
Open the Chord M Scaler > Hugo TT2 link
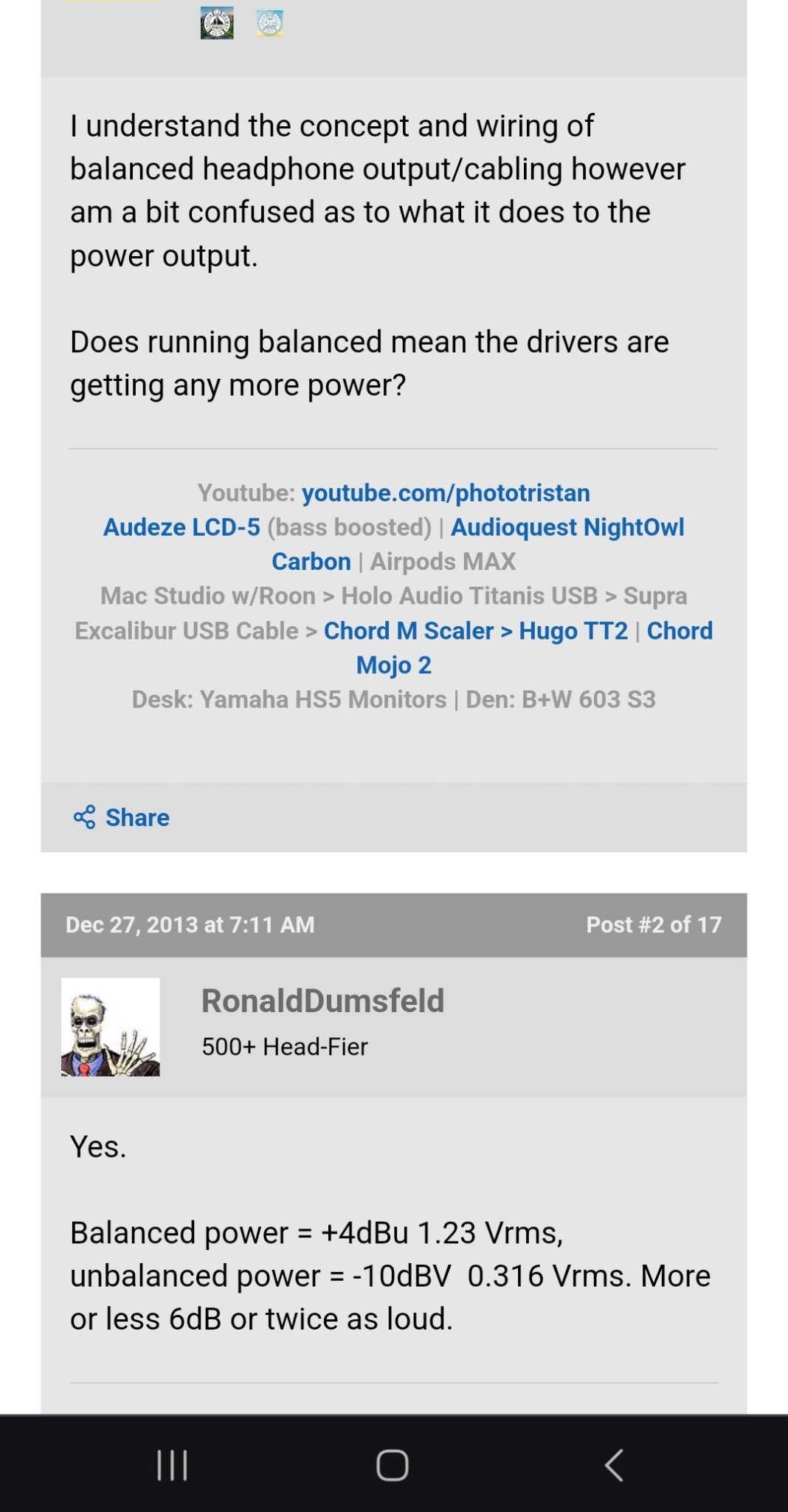(x=476, y=630)
